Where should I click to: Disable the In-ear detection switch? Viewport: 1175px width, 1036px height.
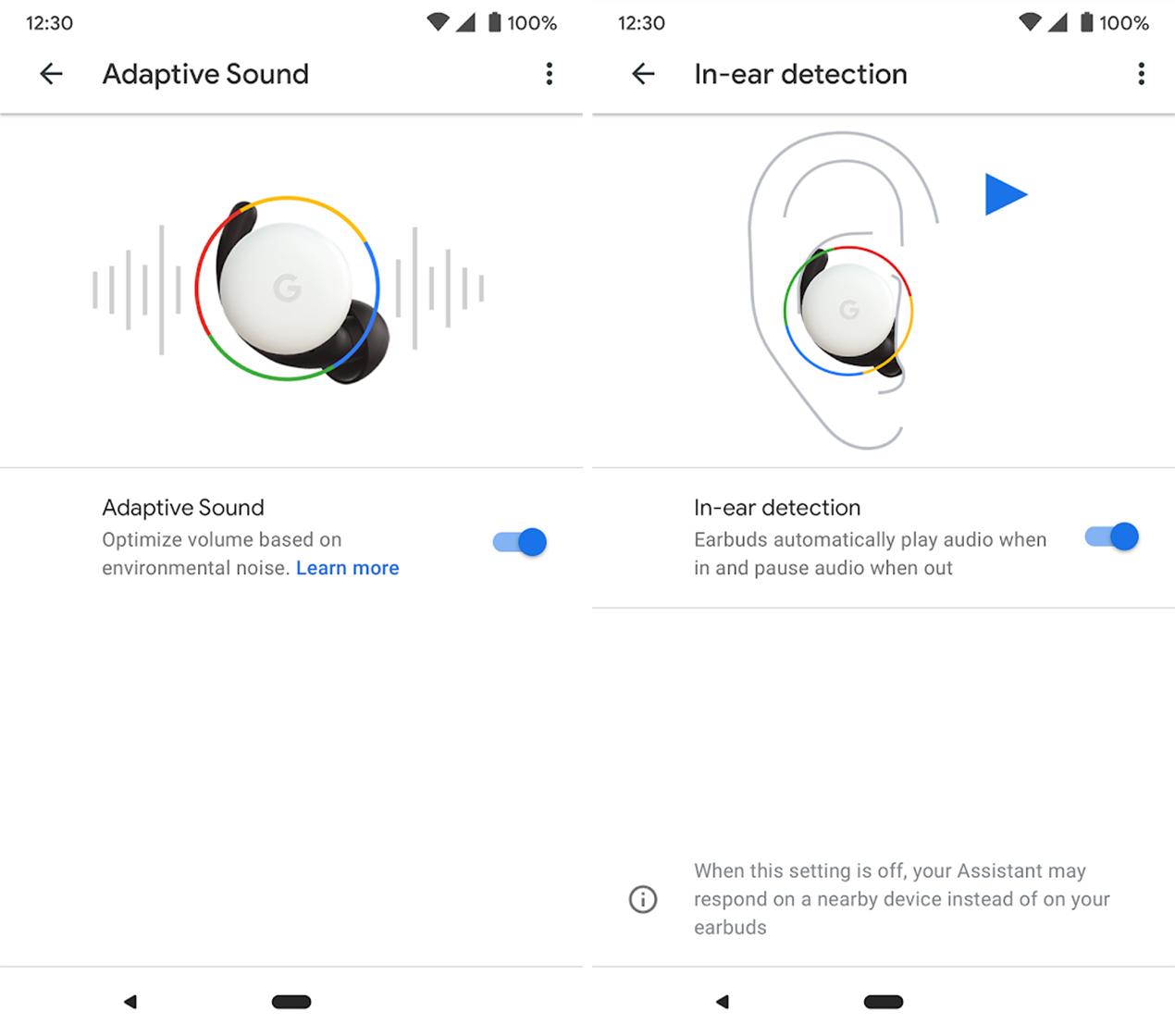click(x=1112, y=536)
